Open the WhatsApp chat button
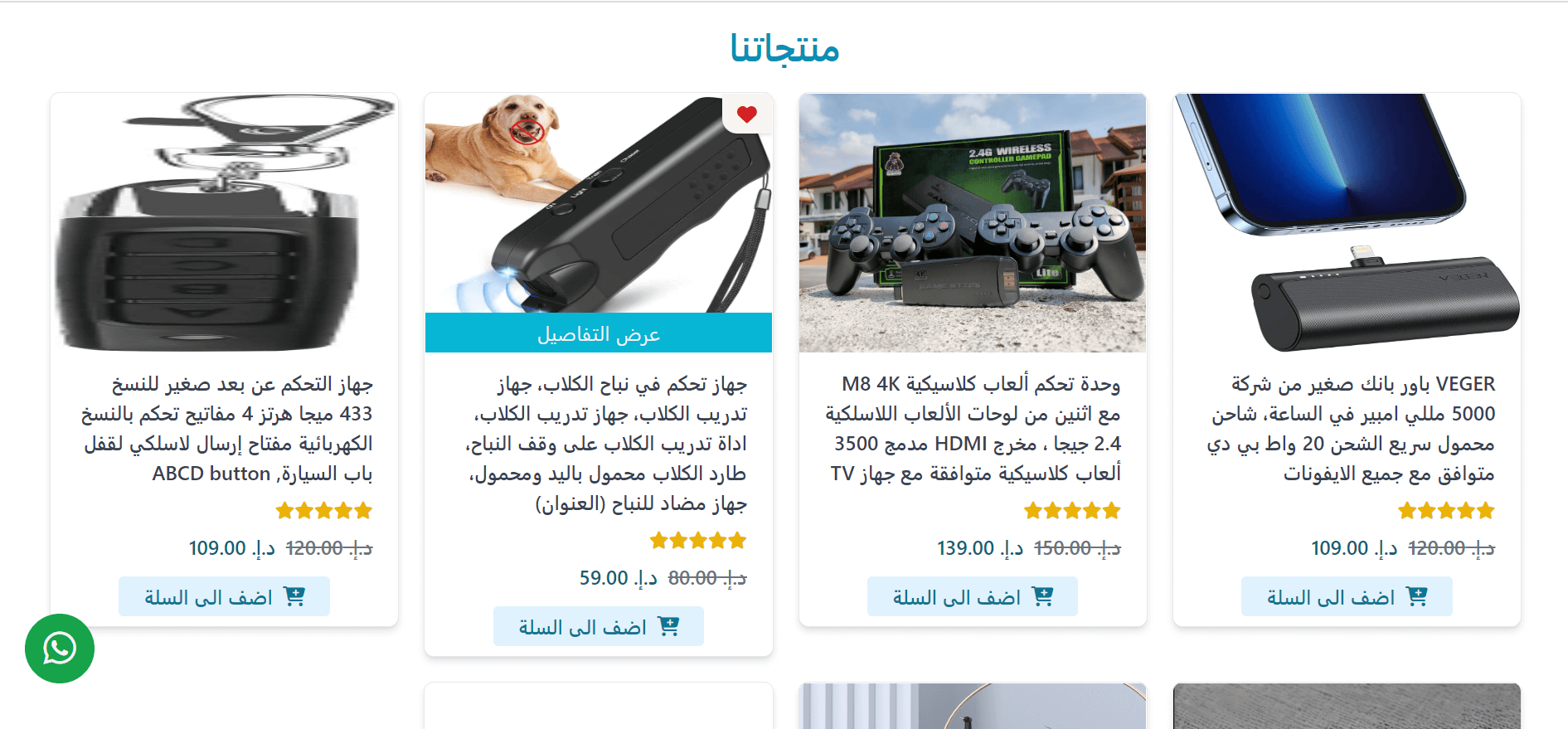This screenshot has width=1568, height=729. click(x=60, y=649)
